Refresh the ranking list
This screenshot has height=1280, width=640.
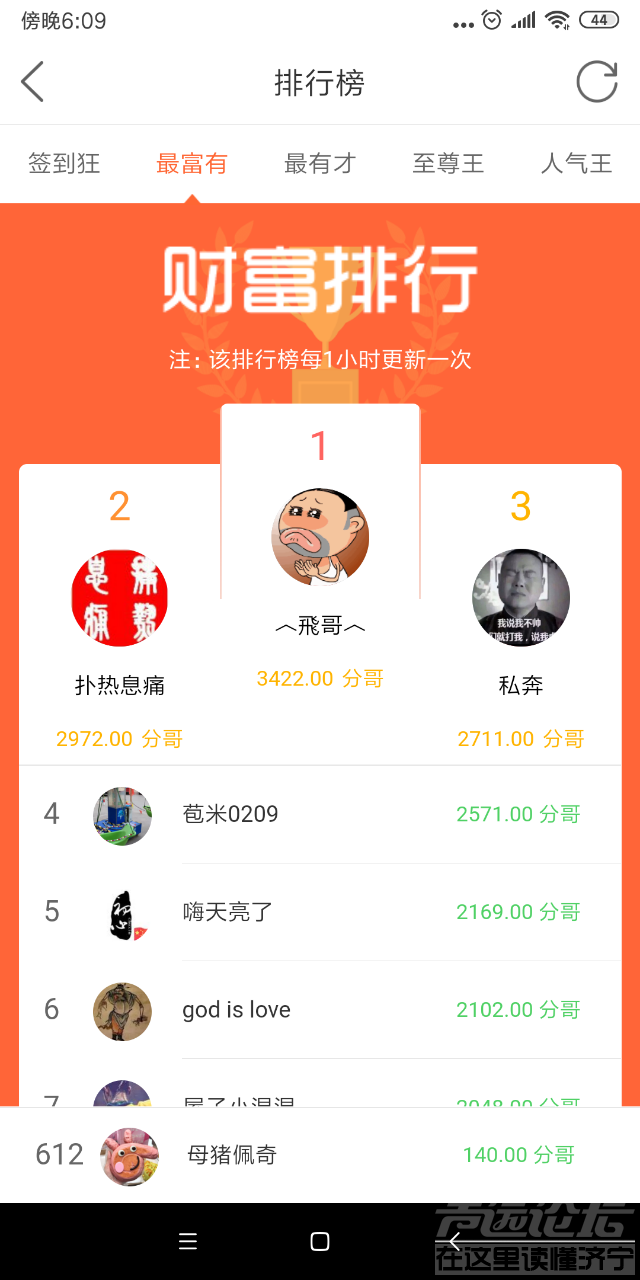[597, 82]
